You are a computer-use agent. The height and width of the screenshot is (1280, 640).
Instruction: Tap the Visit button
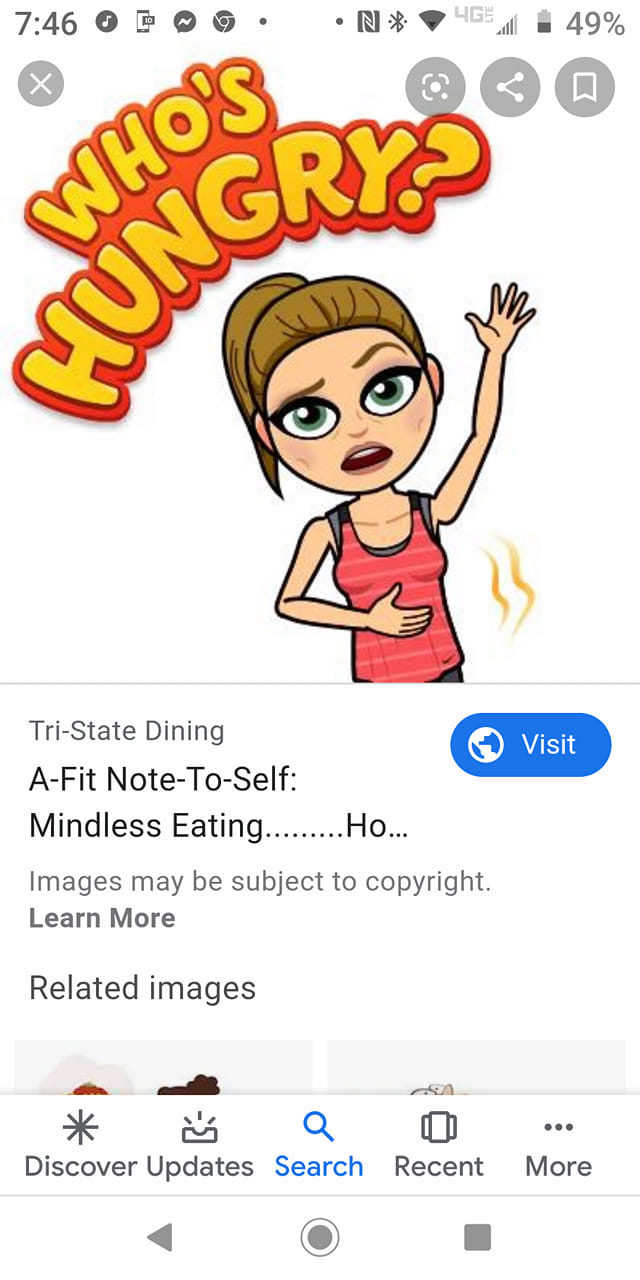pos(530,745)
